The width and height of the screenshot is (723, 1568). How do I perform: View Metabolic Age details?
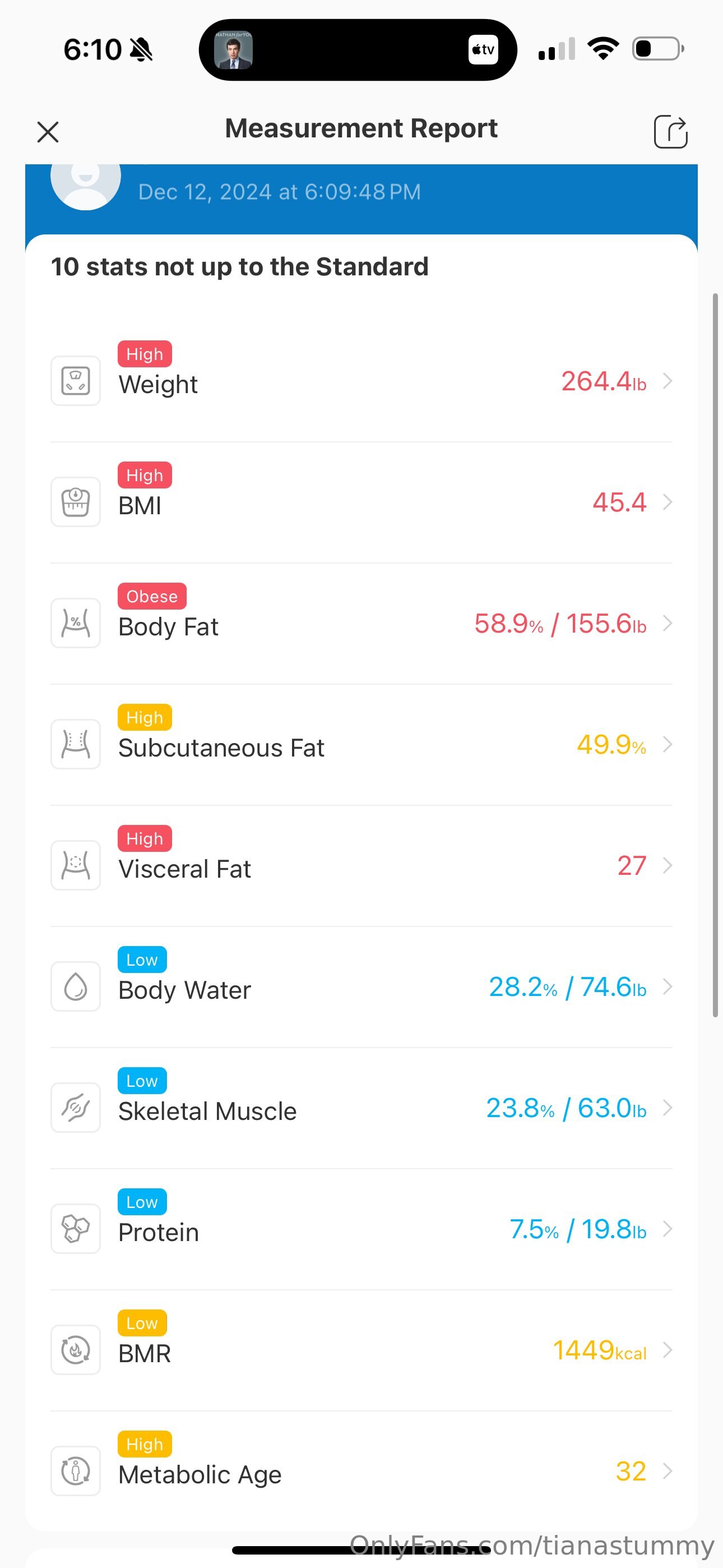pos(361,1471)
